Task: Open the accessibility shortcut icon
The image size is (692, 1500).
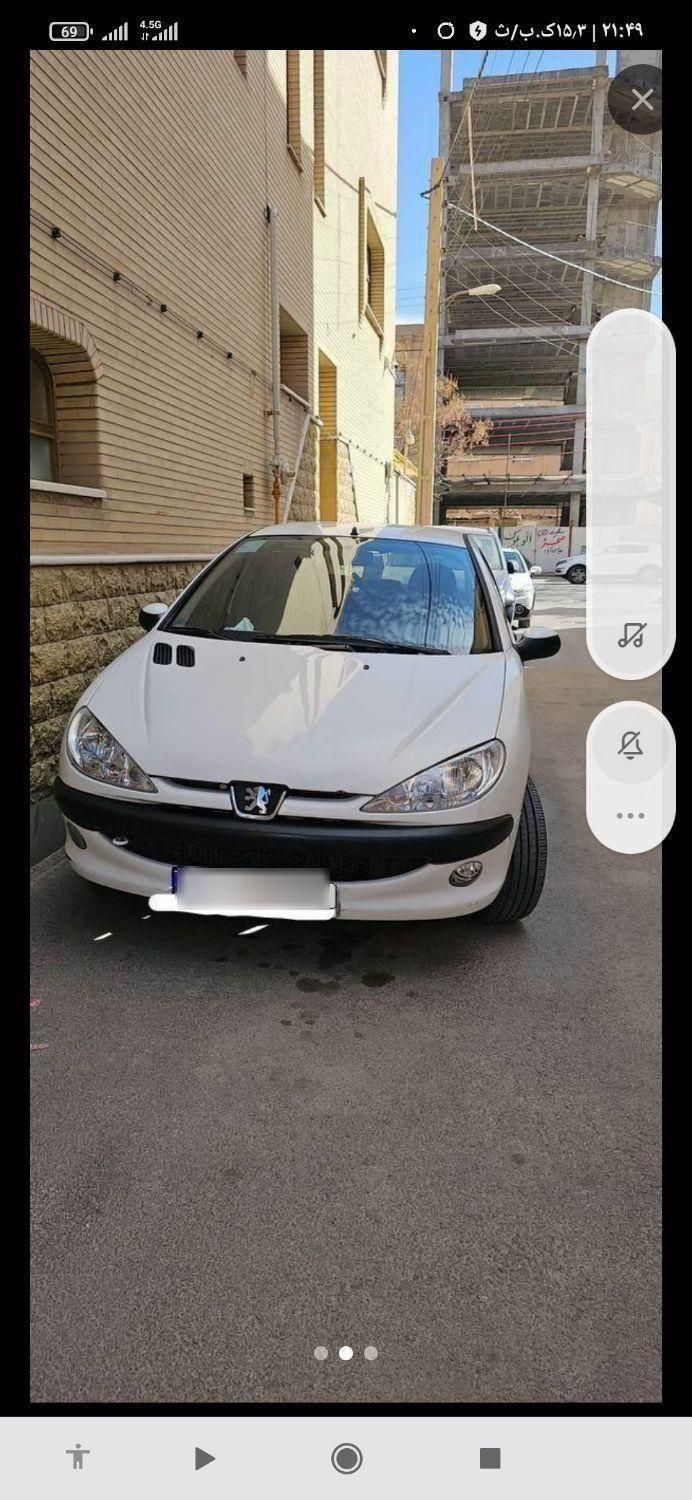Action: (x=77, y=1458)
